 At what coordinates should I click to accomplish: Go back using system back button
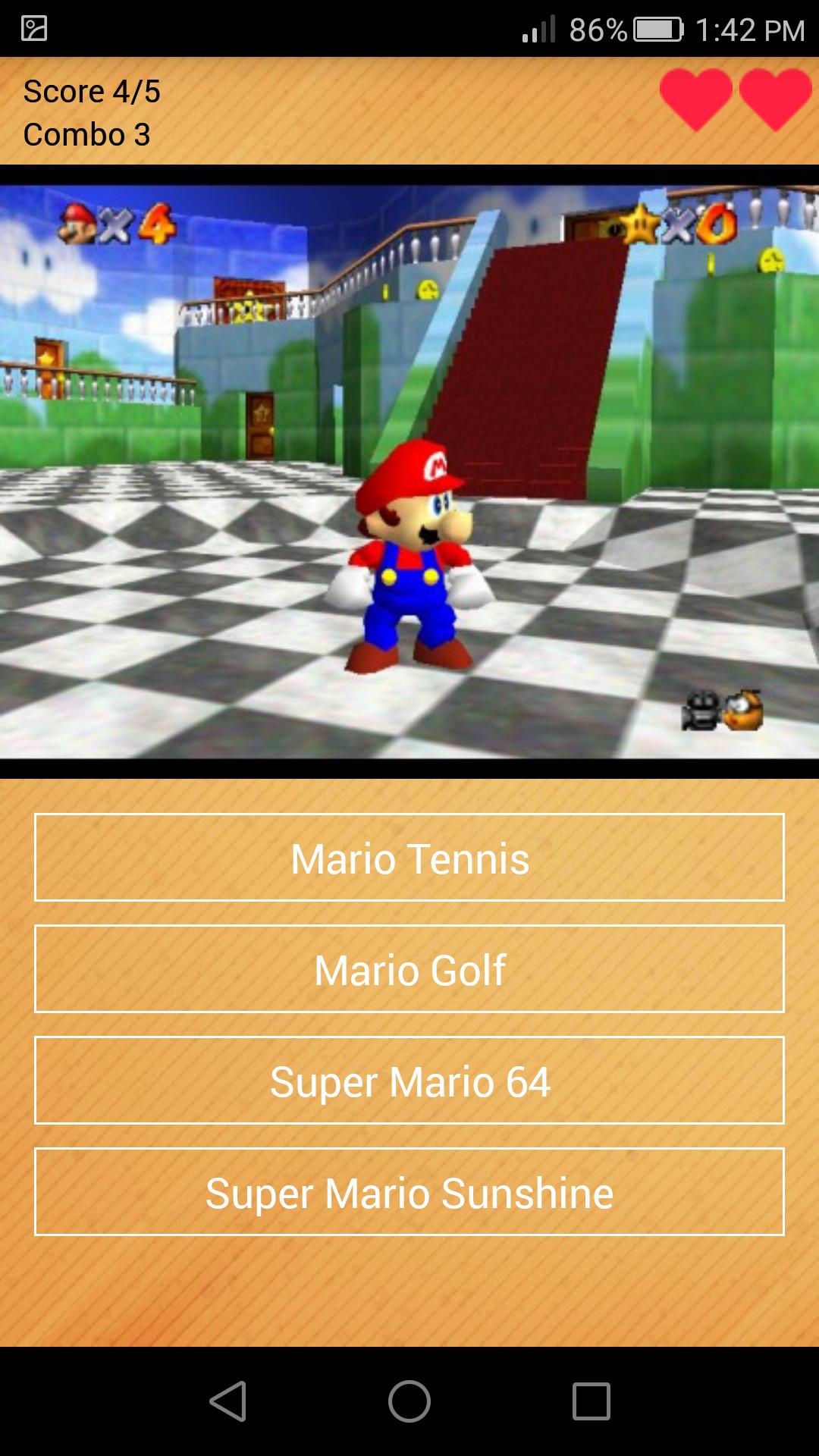(227, 1401)
